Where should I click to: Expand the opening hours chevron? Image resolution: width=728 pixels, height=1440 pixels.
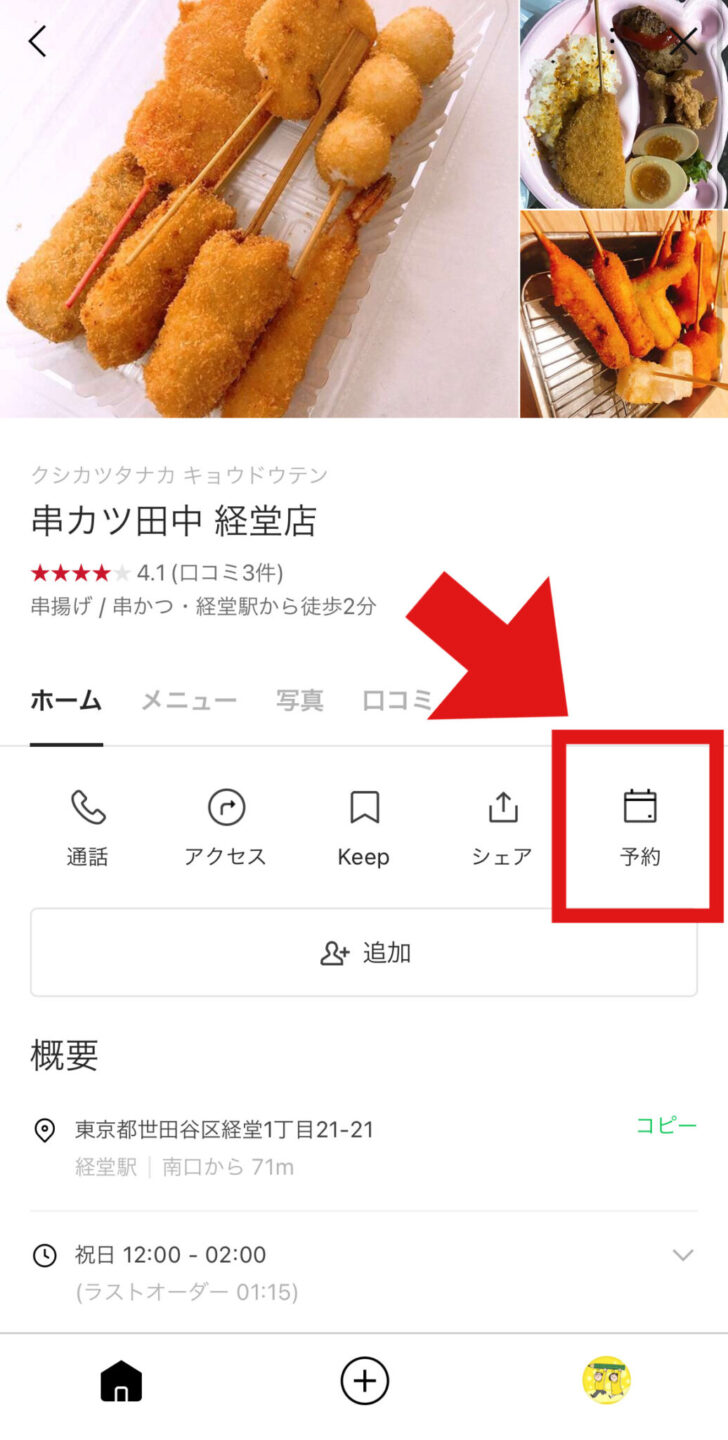(x=683, y=1255)
